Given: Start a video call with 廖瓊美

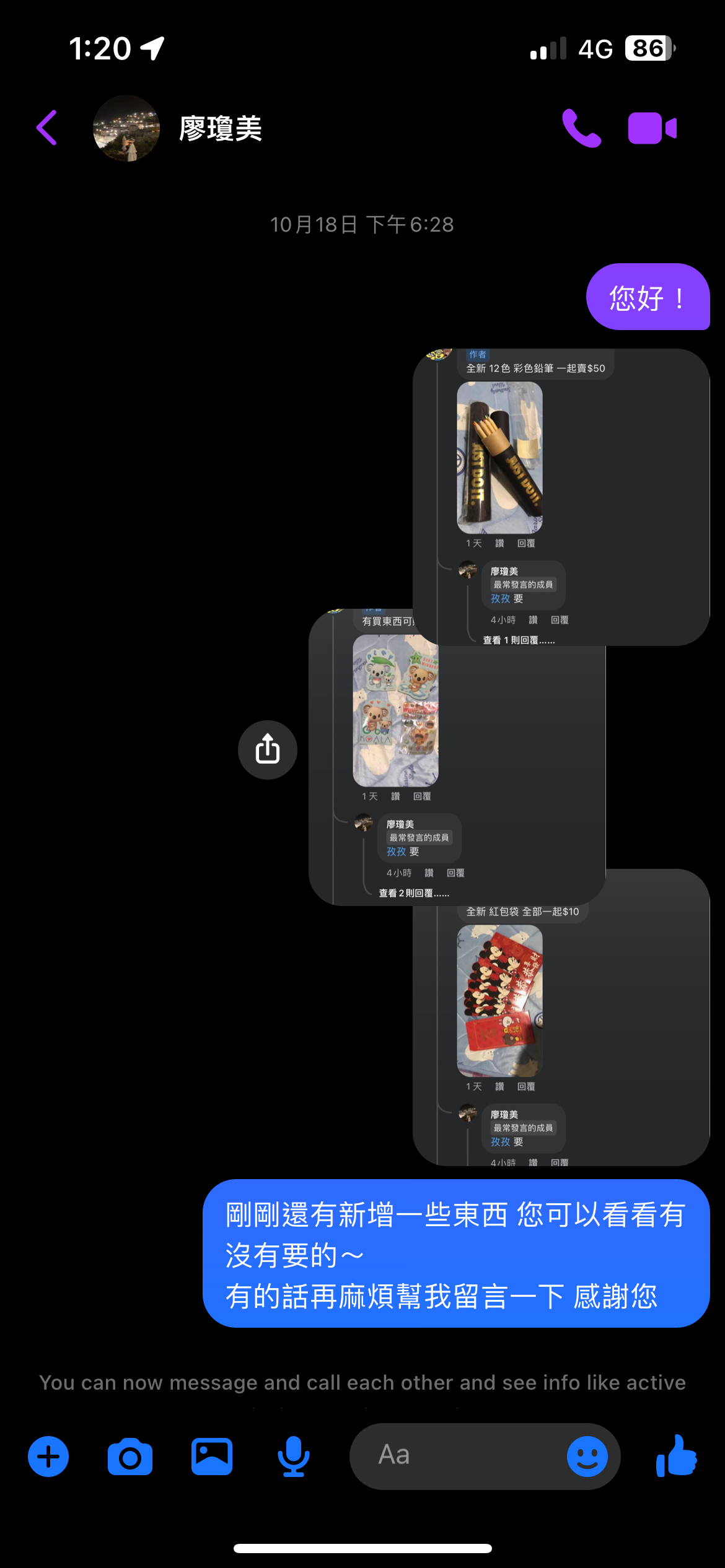Looking at the screenshot, I should tap(652, 128).
